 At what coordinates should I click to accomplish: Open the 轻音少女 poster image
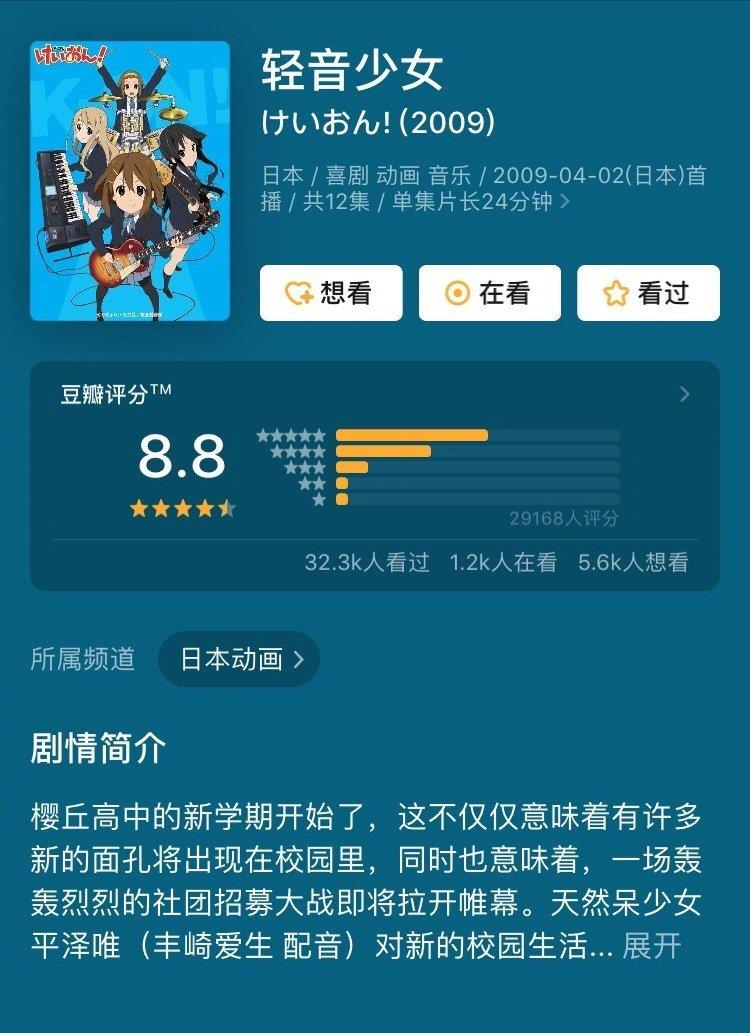[x=130, y=181]
